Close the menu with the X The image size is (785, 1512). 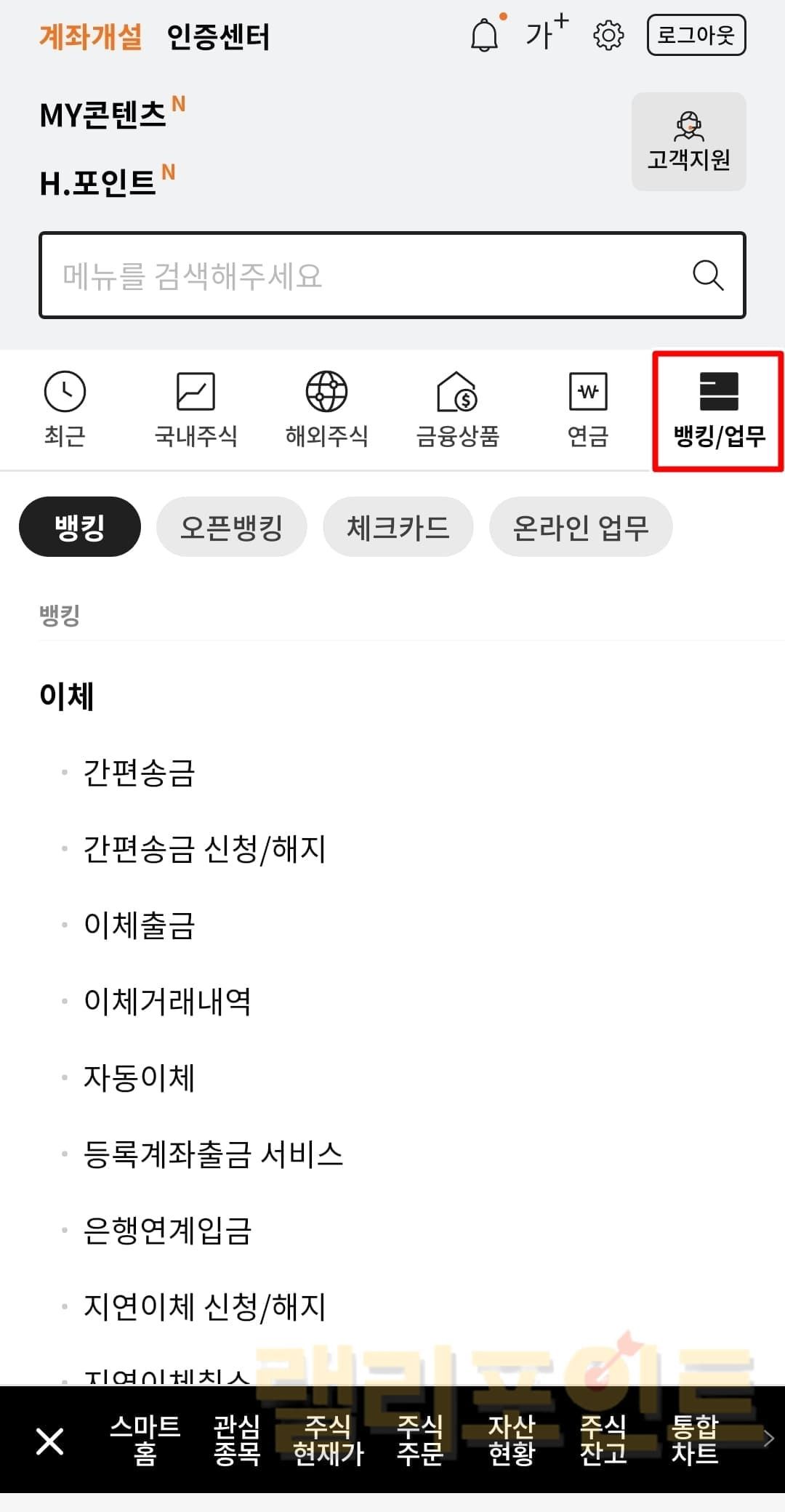click(x=49, y=1441)
